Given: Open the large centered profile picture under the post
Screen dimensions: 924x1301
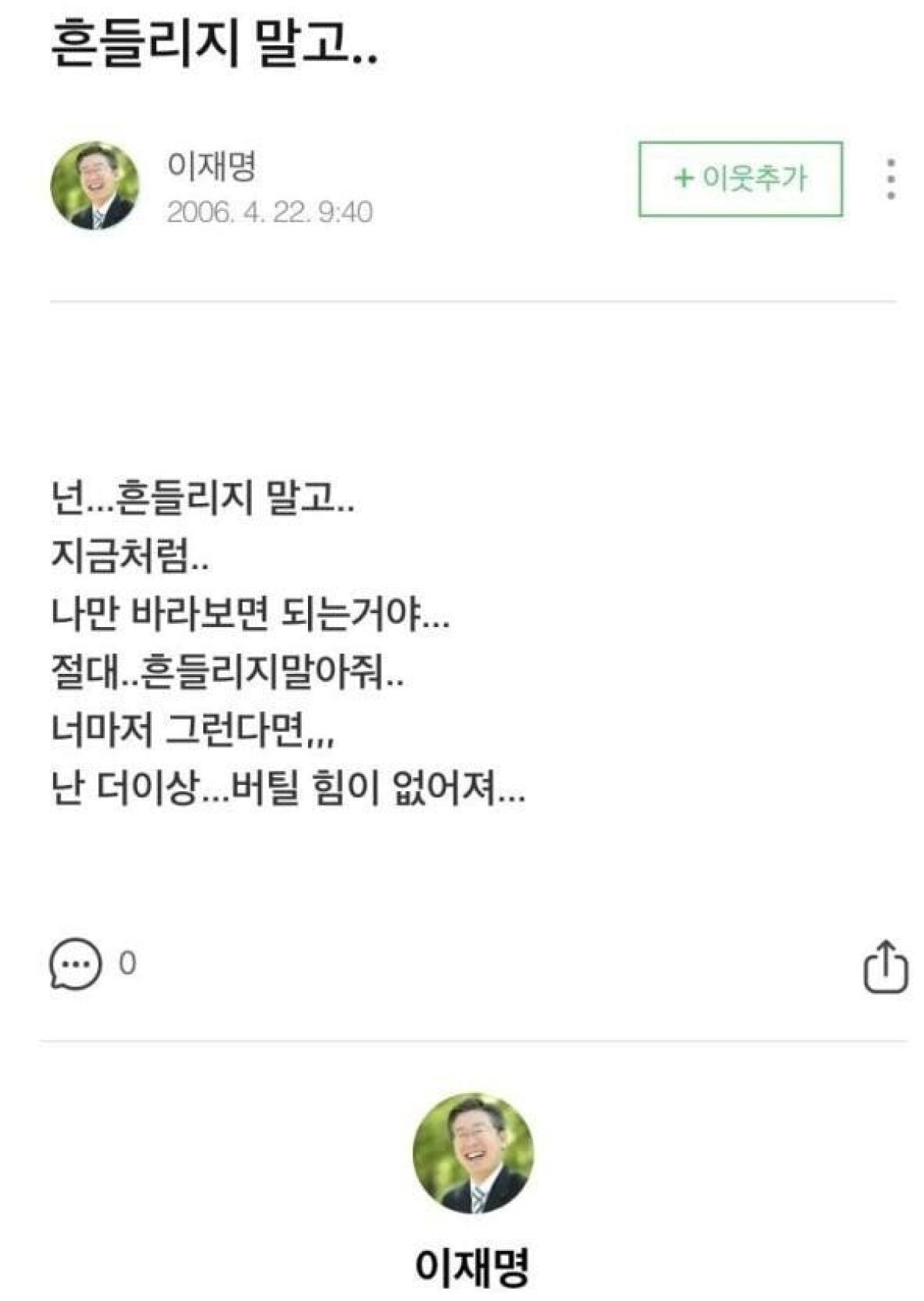Looking at the screenshot, I should pos(473,1153).
